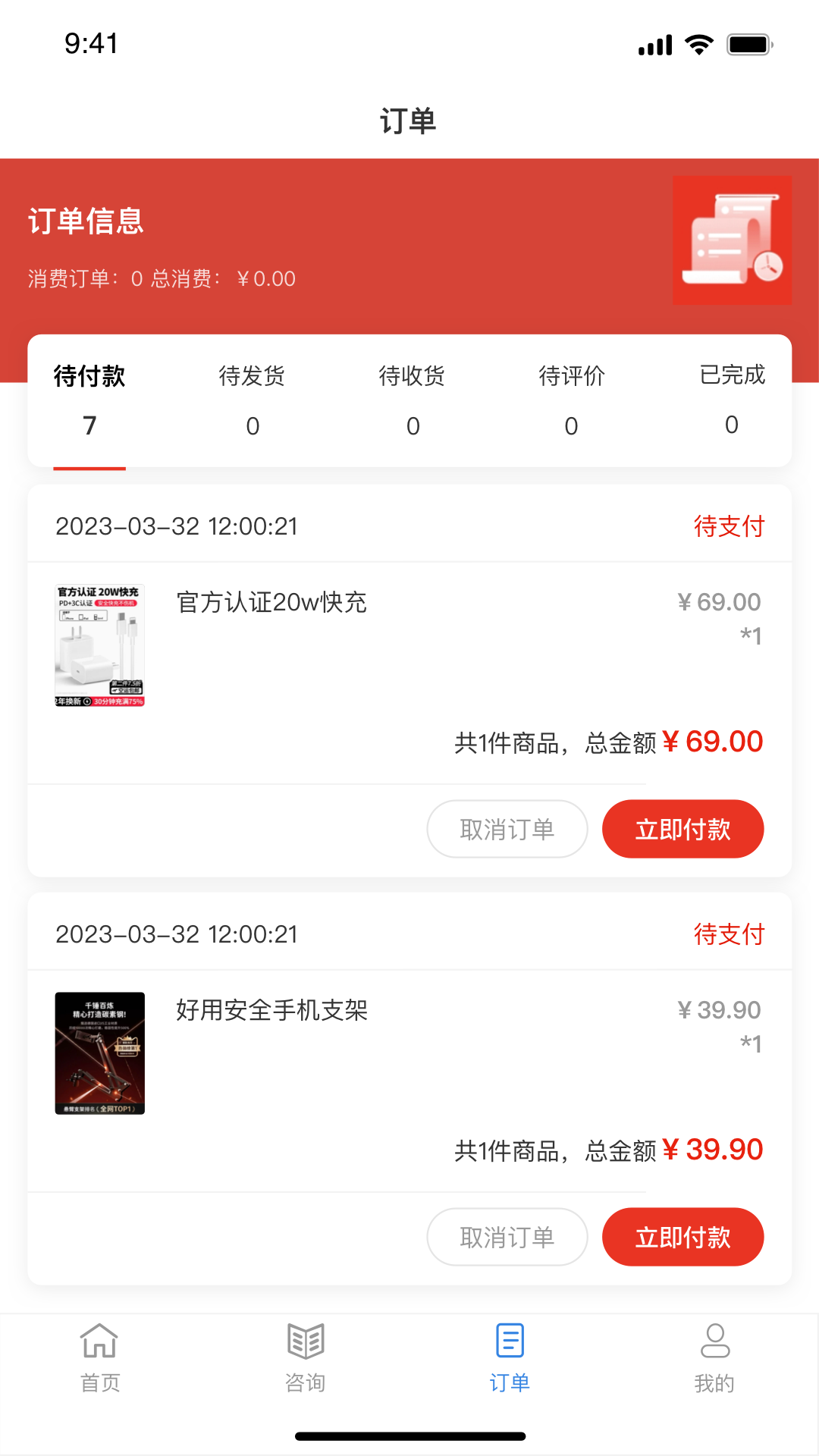The width and height of the screenshot is (819, 1456).
Task: Switch to the 待发货 tab
Action: [252, 400]
